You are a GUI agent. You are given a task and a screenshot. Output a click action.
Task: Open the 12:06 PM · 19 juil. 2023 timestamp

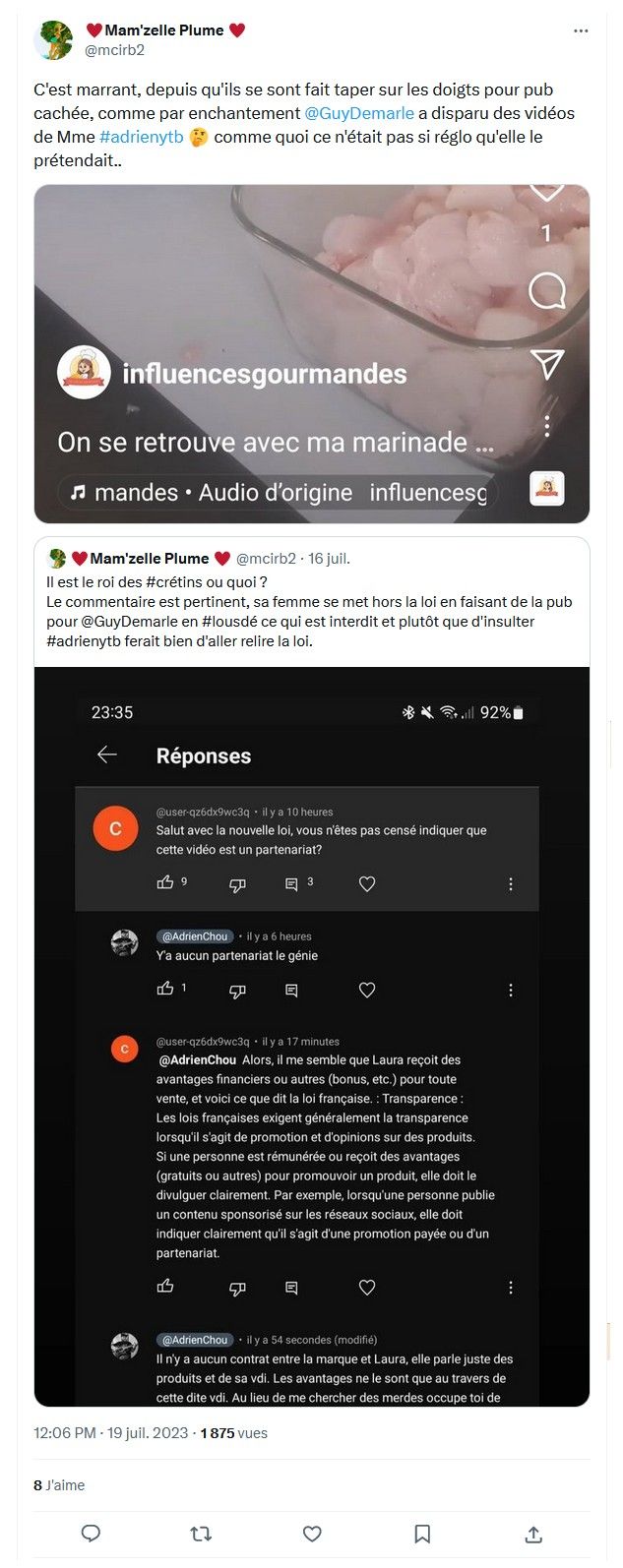[x=110, y=1433]
